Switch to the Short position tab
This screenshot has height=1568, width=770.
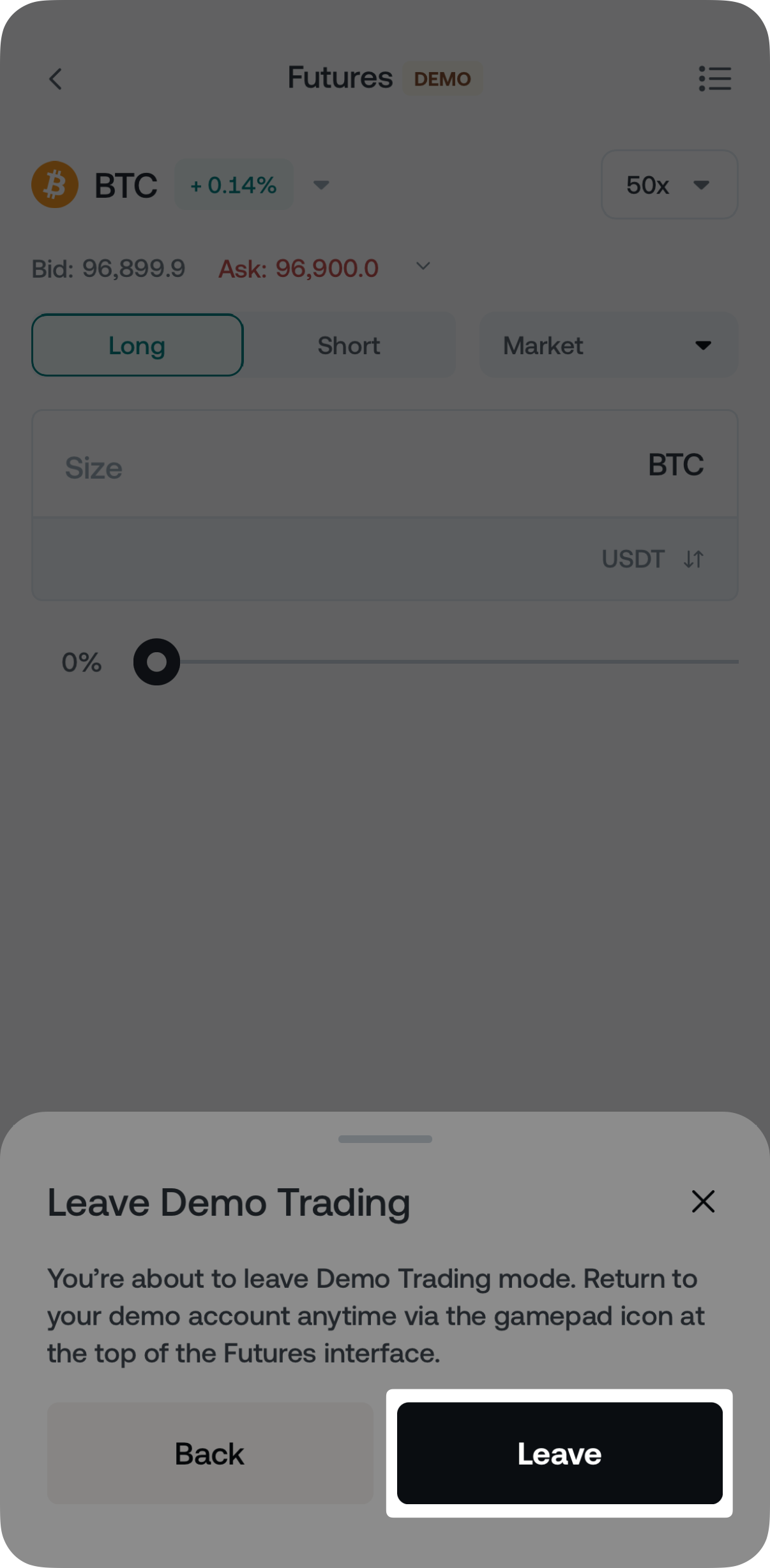coord(349,345)
